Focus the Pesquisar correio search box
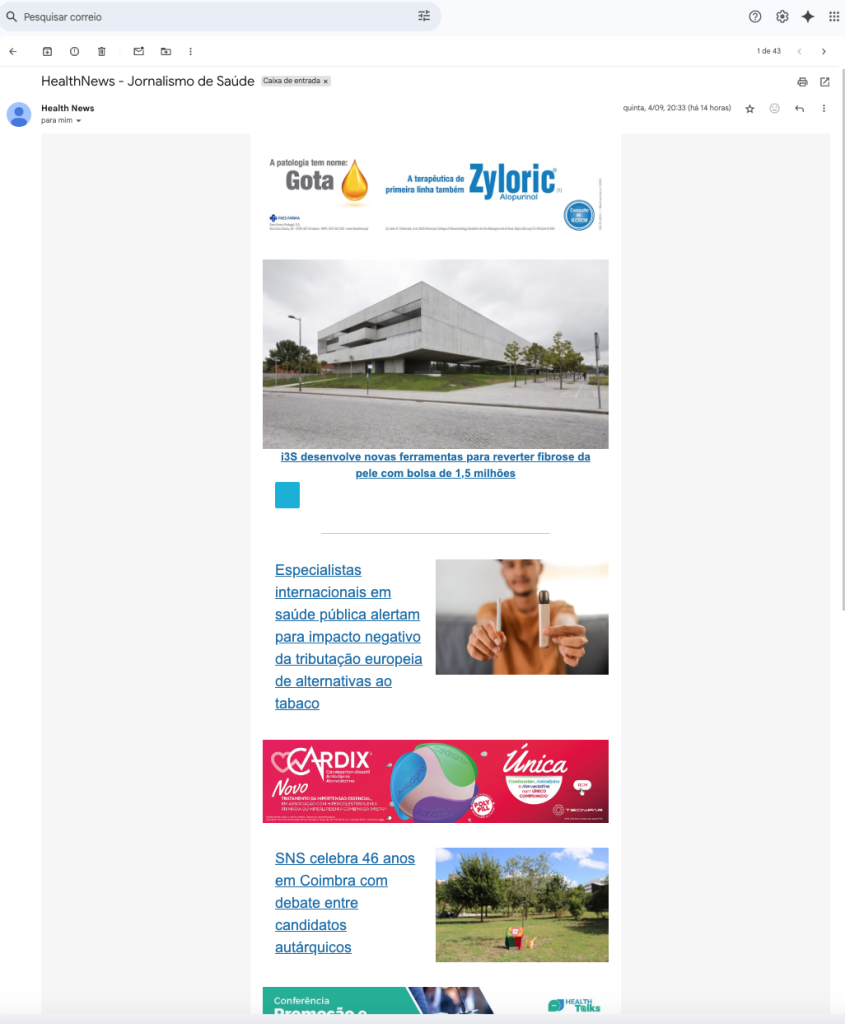 [200, 17]
